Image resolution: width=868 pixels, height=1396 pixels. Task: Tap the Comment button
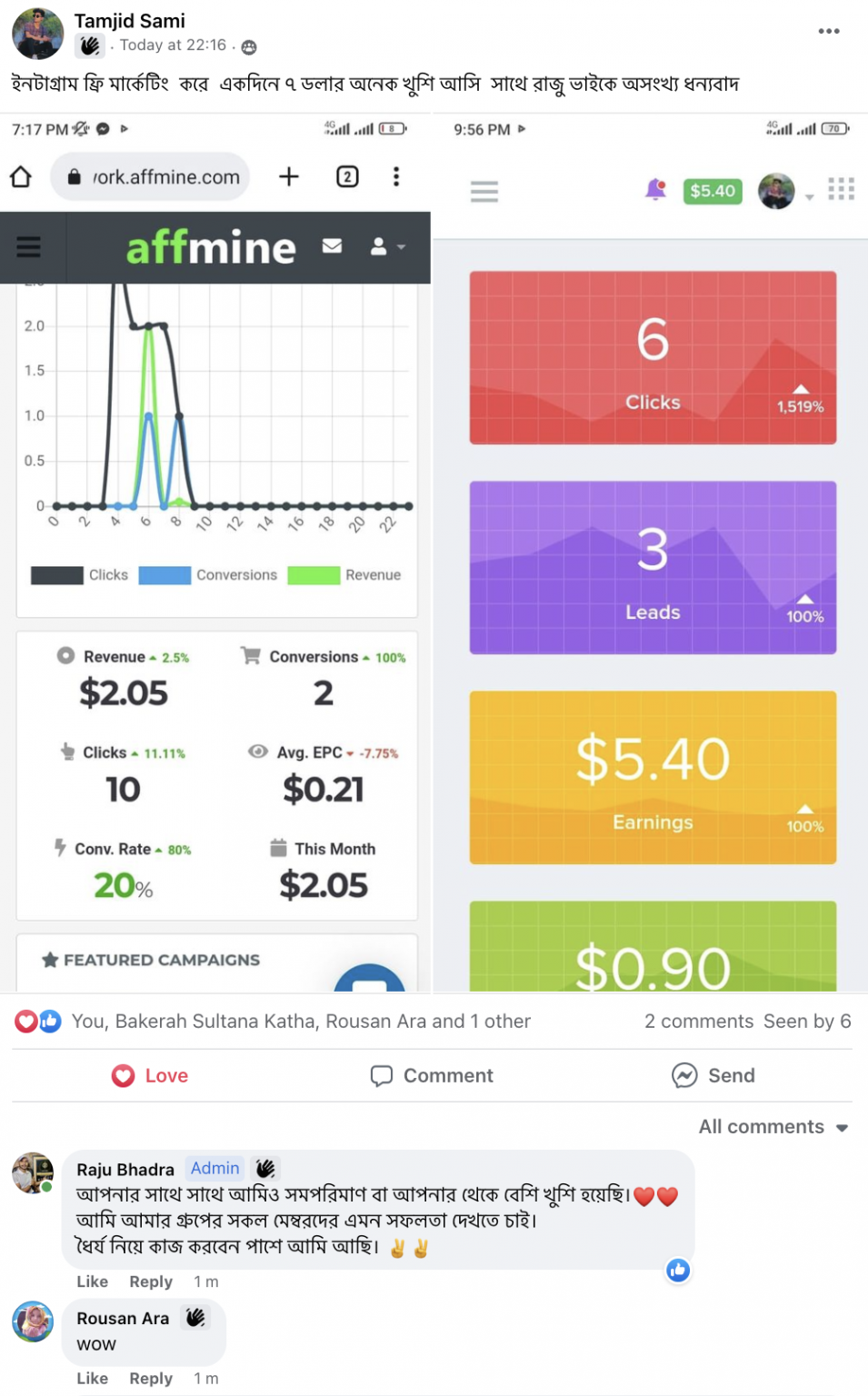click(x=432, y=1075)
